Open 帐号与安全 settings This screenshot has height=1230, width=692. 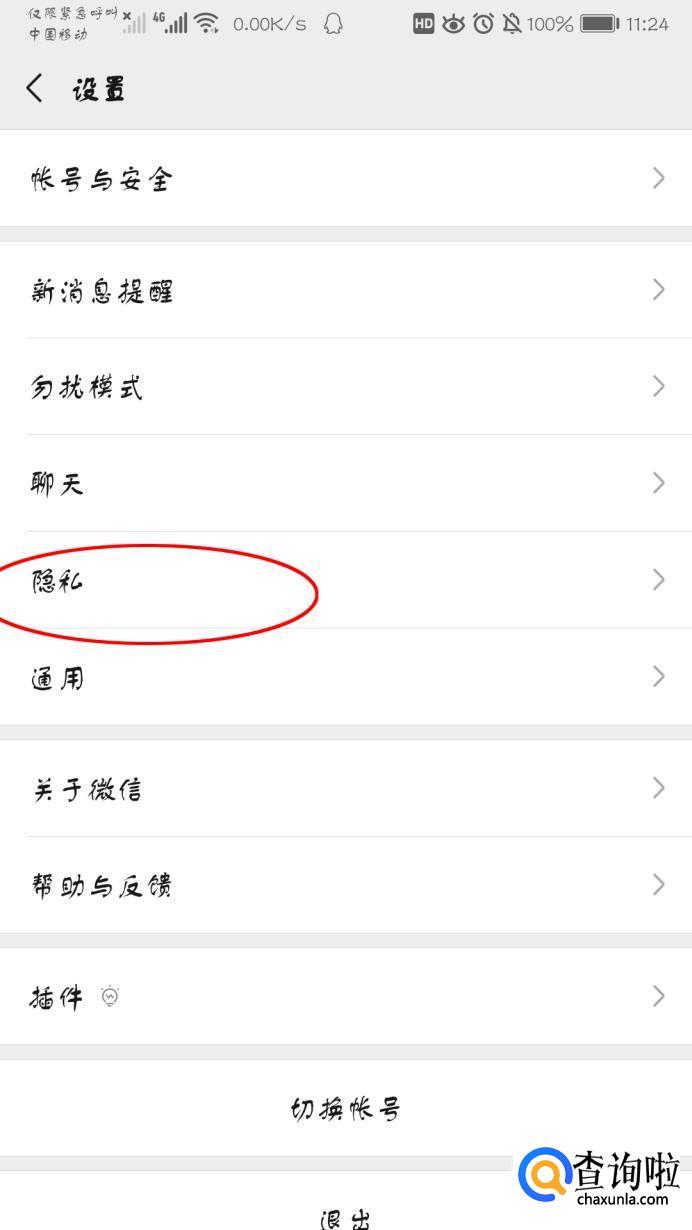pos(346,178)
